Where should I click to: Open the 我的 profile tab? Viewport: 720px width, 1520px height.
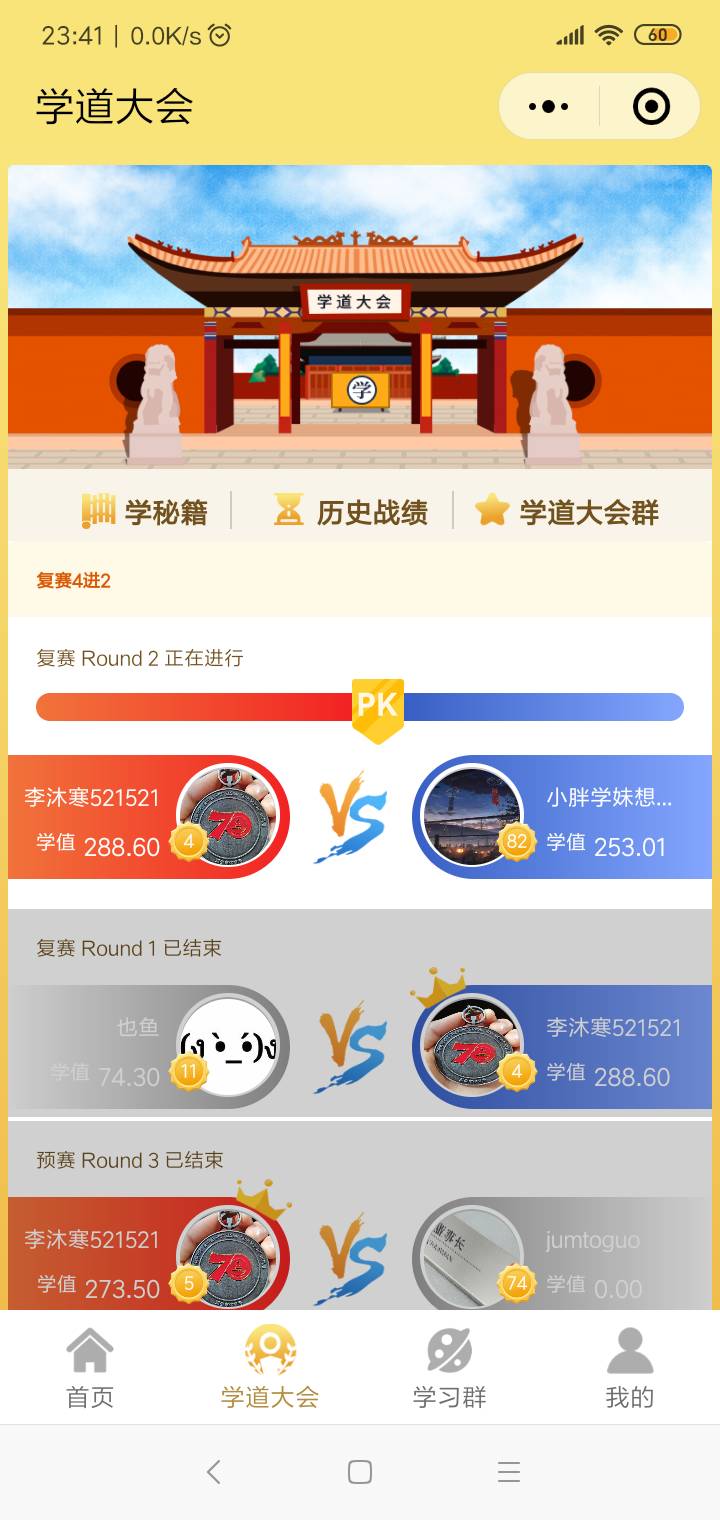tap(629, 1368)
